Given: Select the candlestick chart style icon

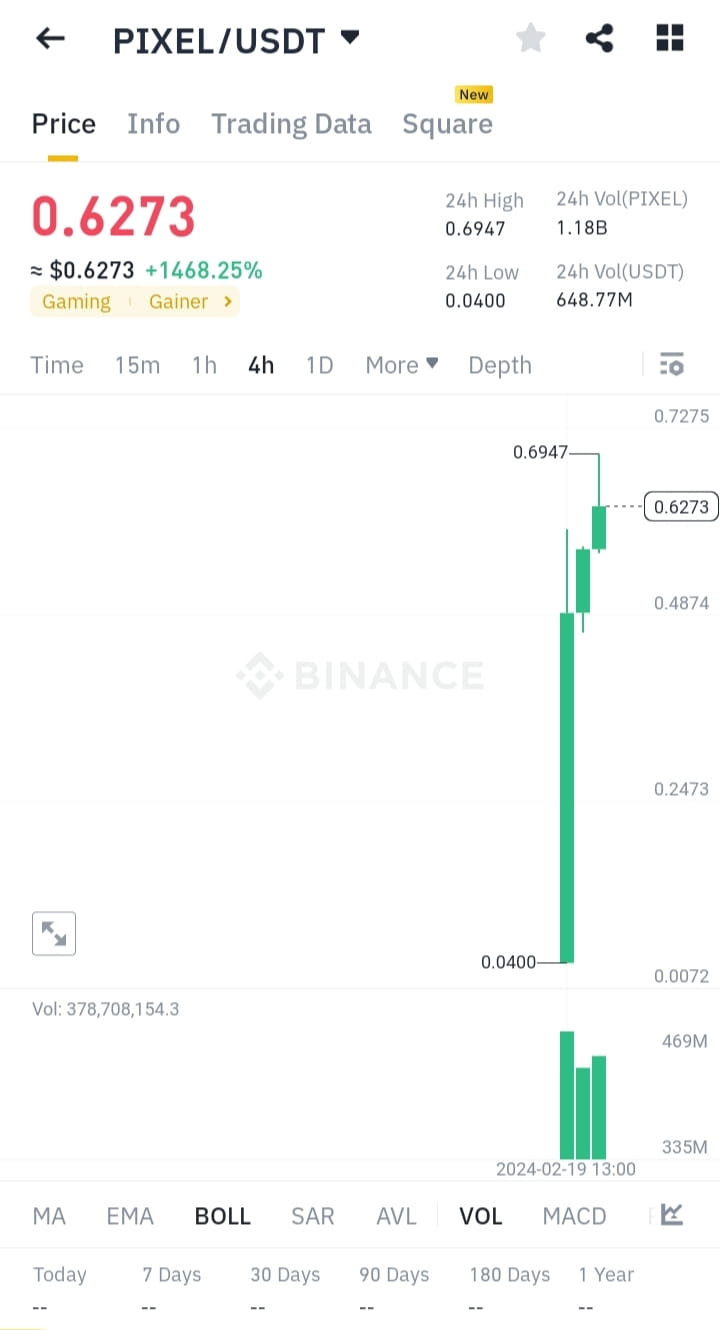Looking at the screenshot, I should [671, 1214].
